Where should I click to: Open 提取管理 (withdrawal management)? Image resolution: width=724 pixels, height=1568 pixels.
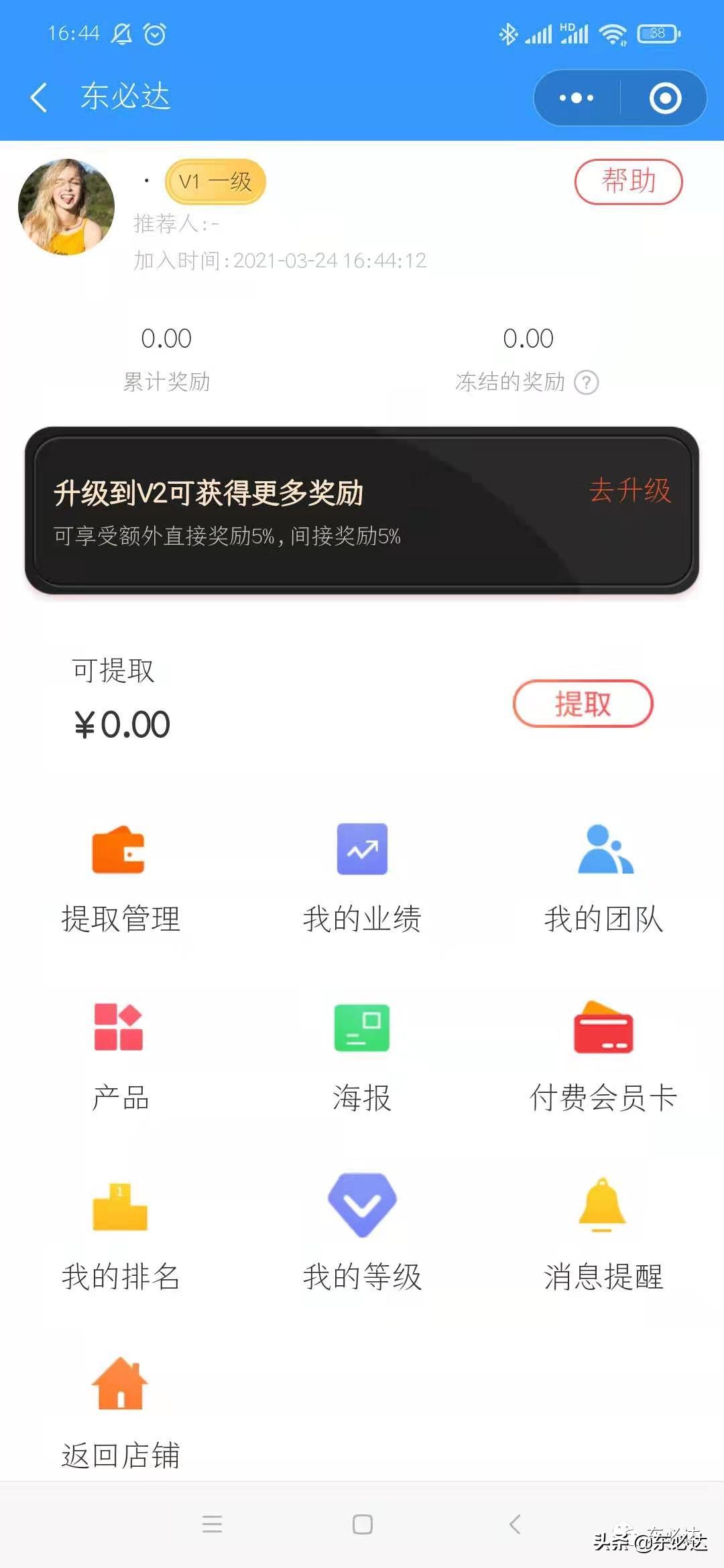point(122,878)
